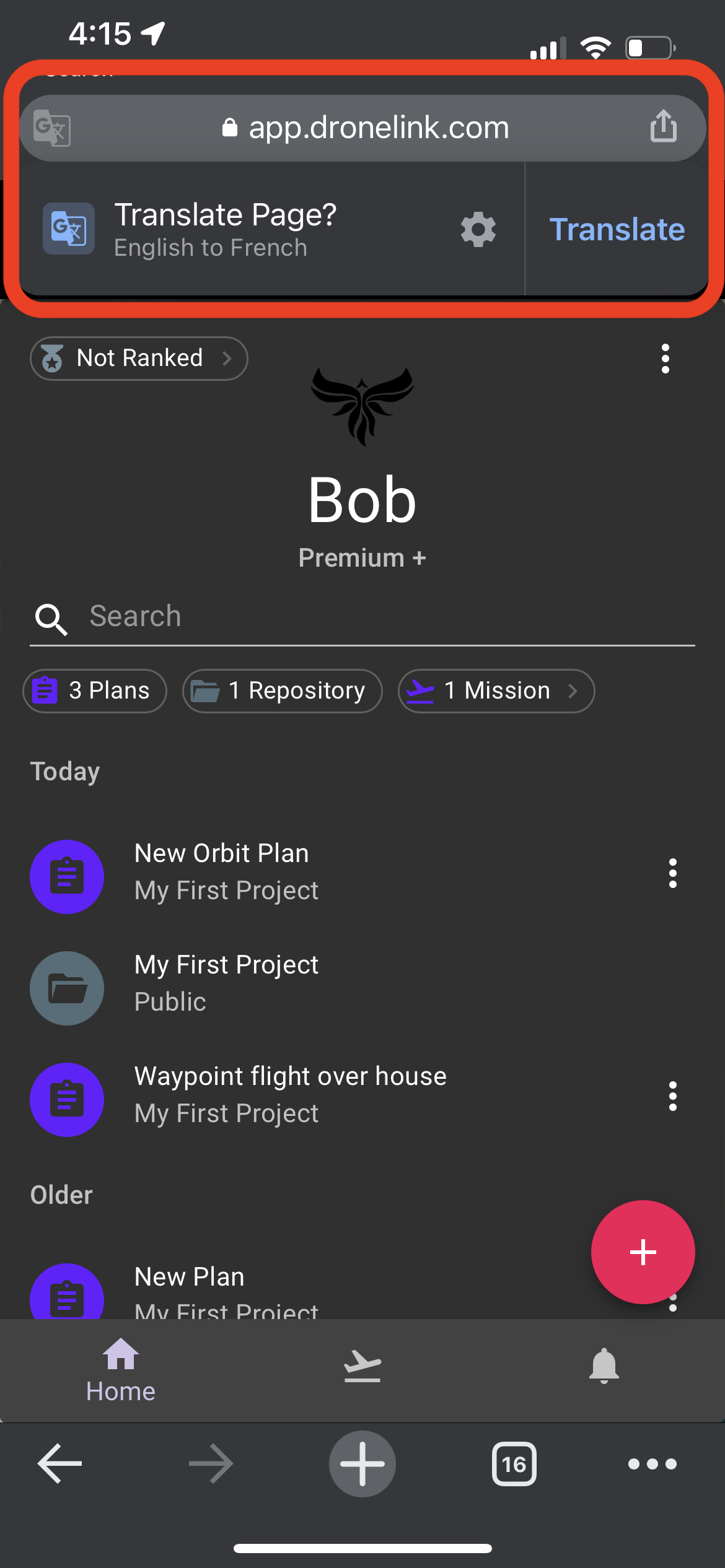Open the profile overflow menu beside Bob
Viewport: 725px width, 1568px height.
coord(665,359)
